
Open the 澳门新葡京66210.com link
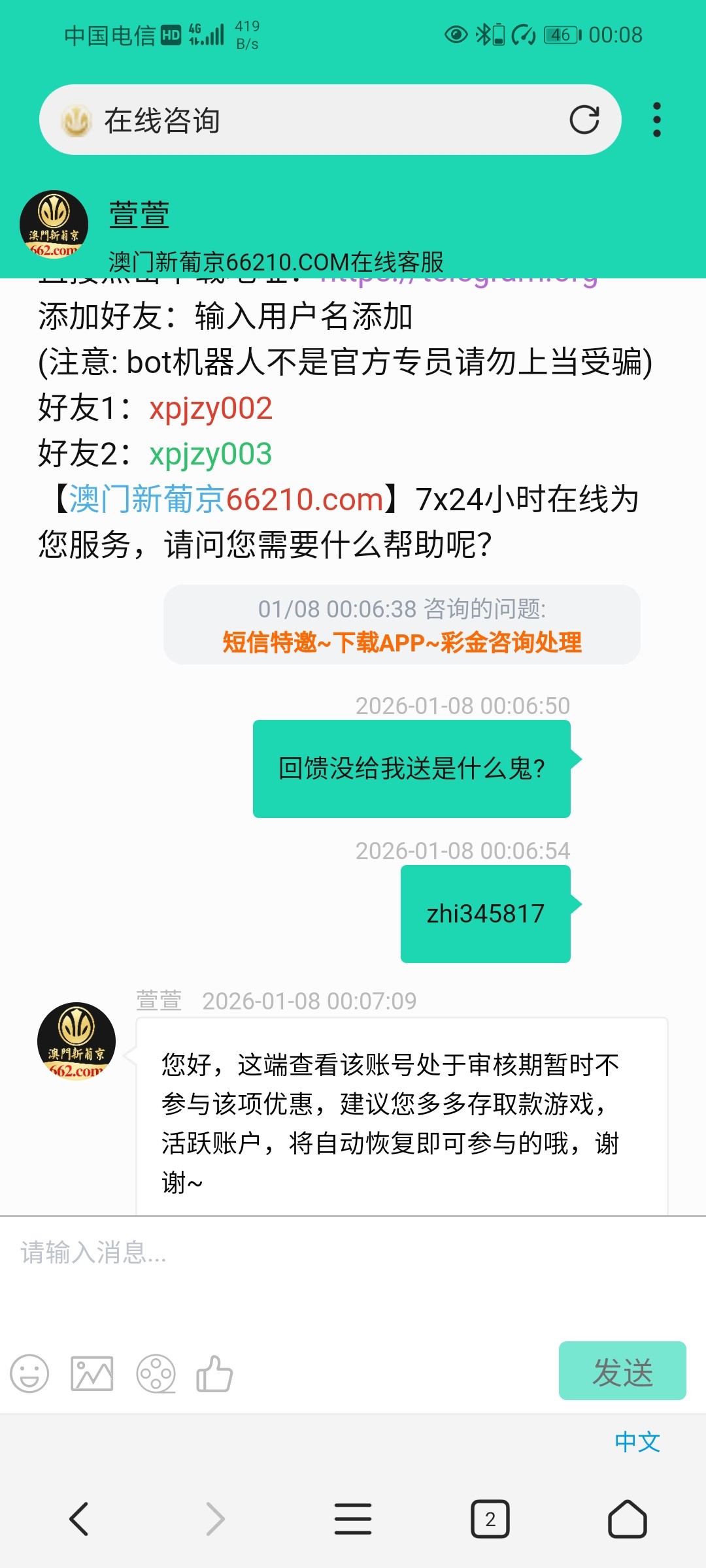pos(226,499)
